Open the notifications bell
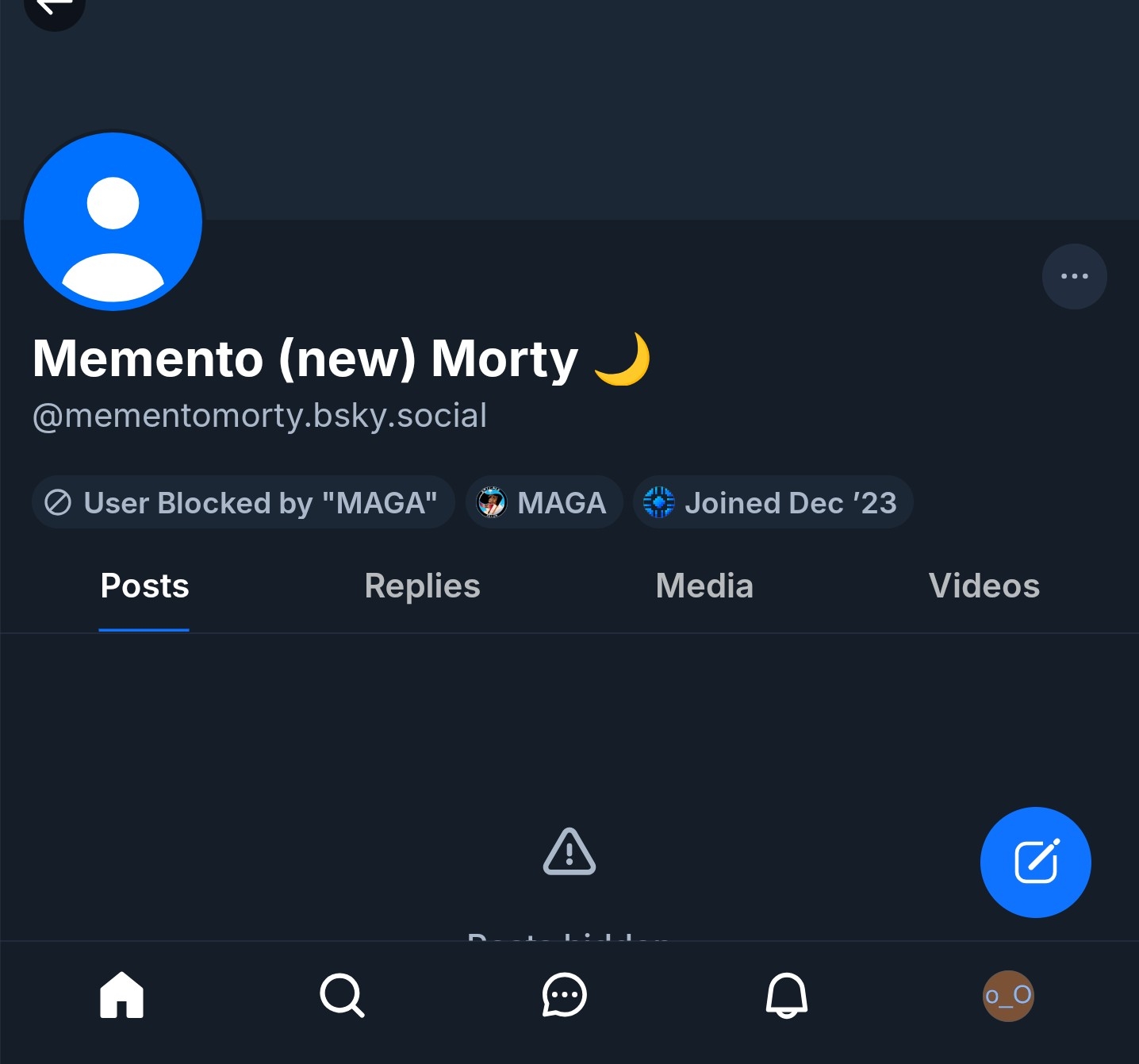The image size is (1139, 1064). (786, 995)
